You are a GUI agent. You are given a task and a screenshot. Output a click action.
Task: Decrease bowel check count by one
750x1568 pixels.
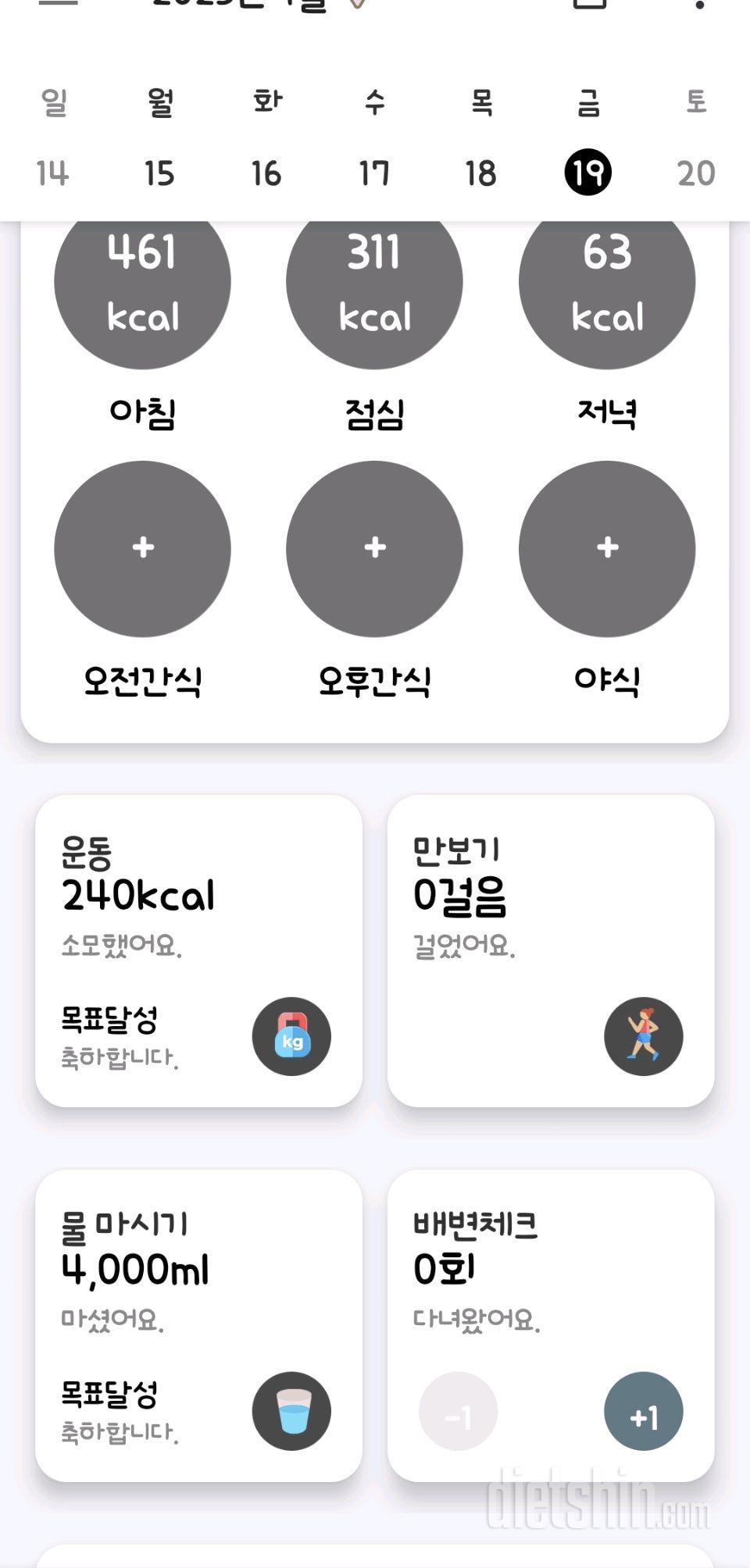pos(459,1411)
